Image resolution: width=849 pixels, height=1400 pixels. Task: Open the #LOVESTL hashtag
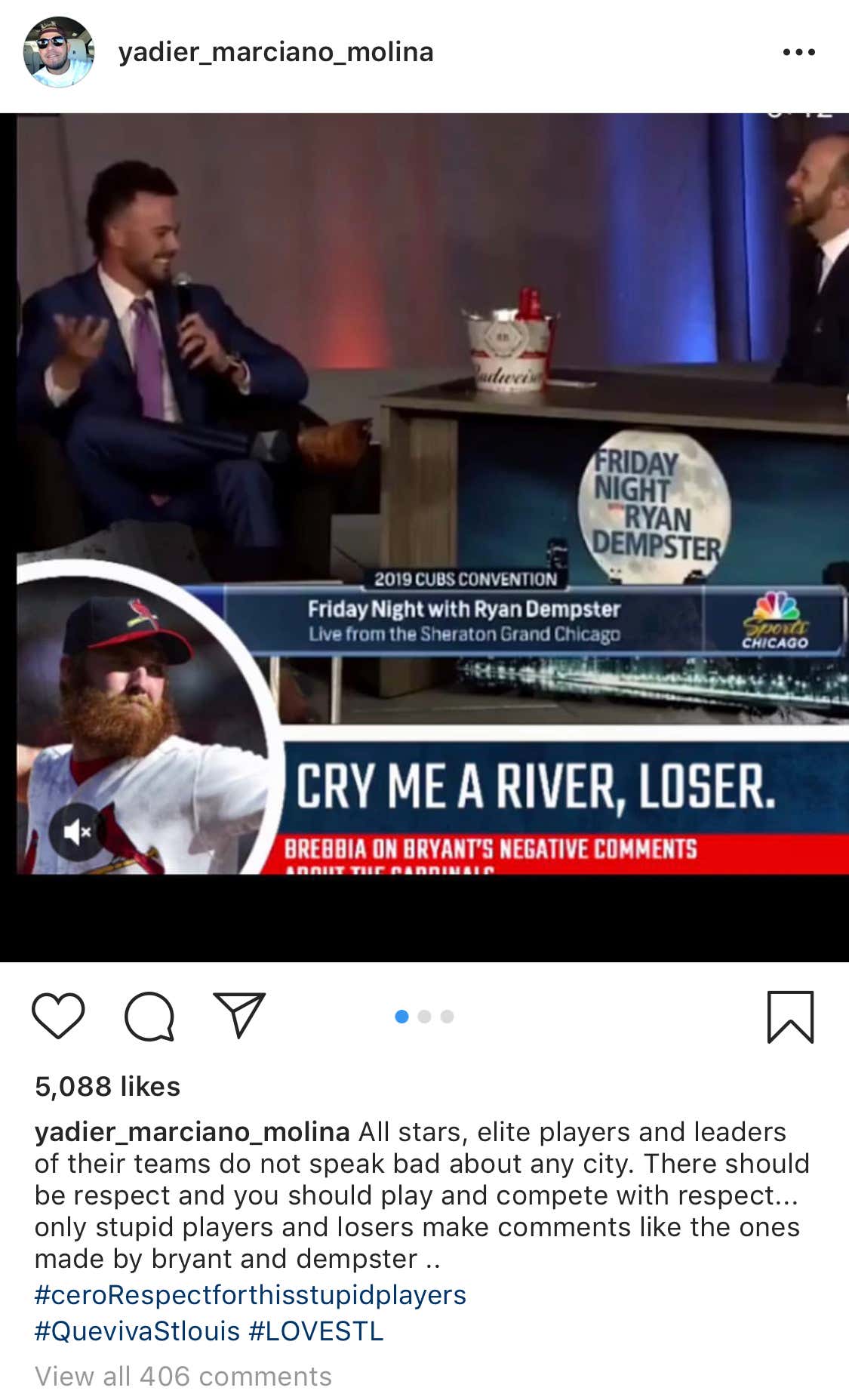pyautogui.click(x=315, y=1331)
